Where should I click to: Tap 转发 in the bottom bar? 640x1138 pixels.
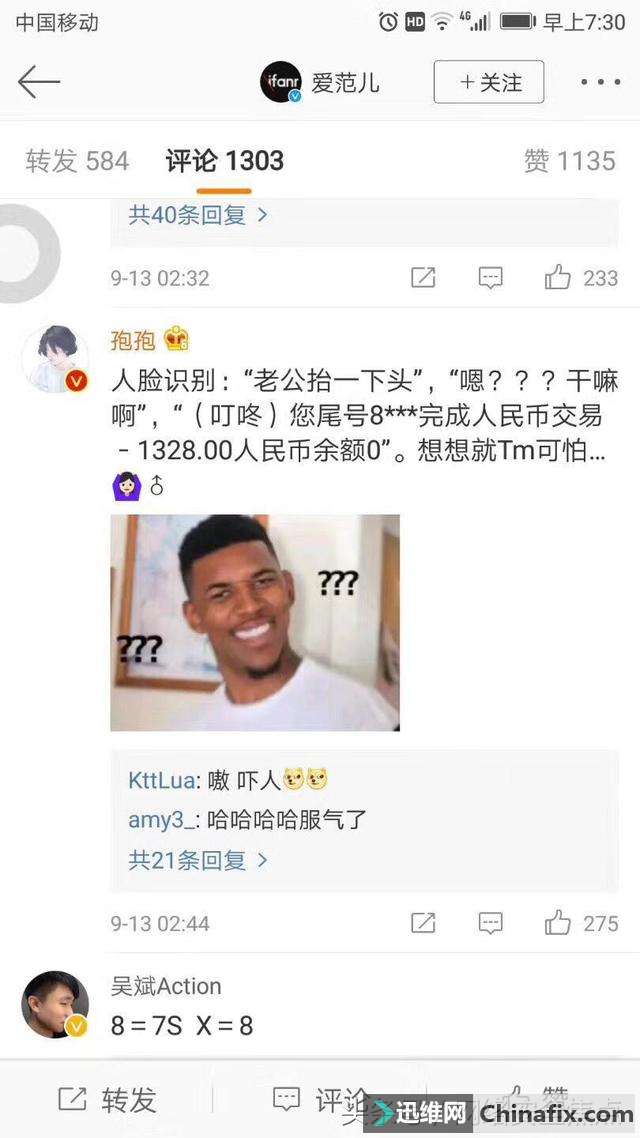pos(107,1100)
